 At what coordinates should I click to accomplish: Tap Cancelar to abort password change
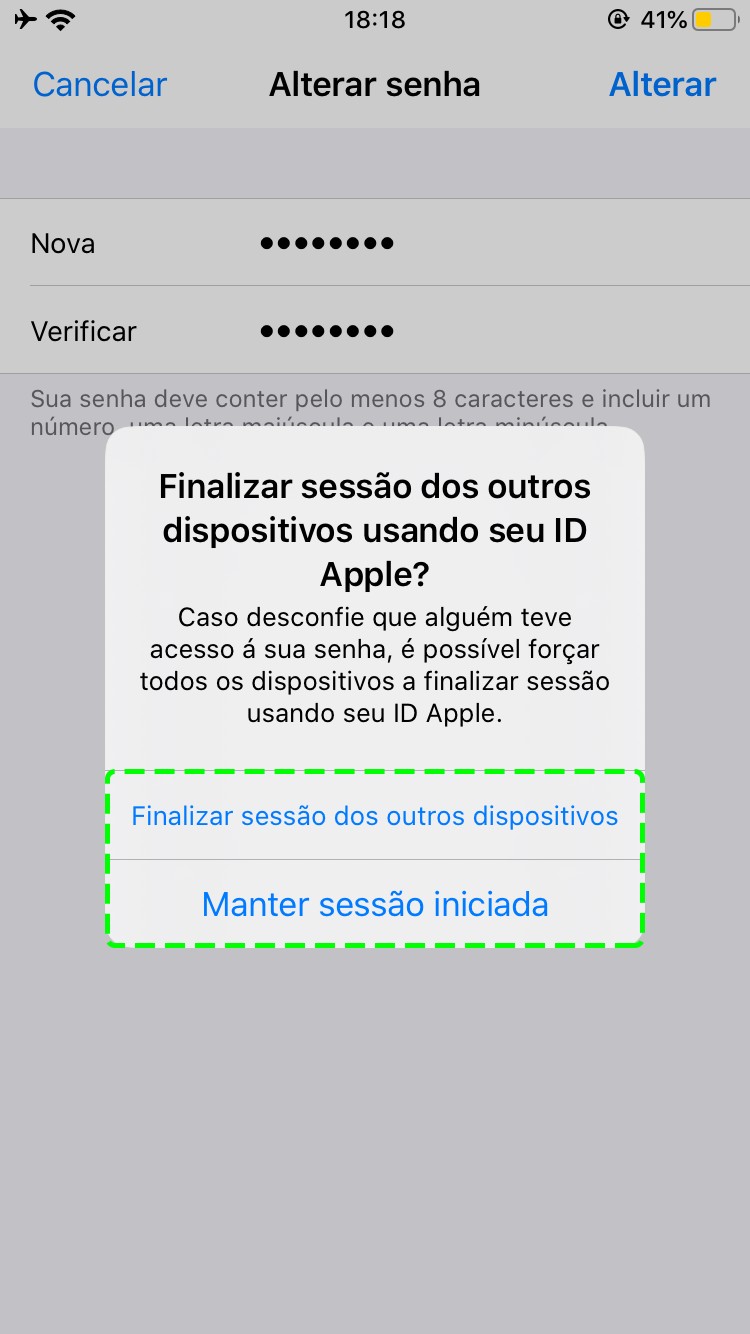pyautogui.click(x=99, y=84)
